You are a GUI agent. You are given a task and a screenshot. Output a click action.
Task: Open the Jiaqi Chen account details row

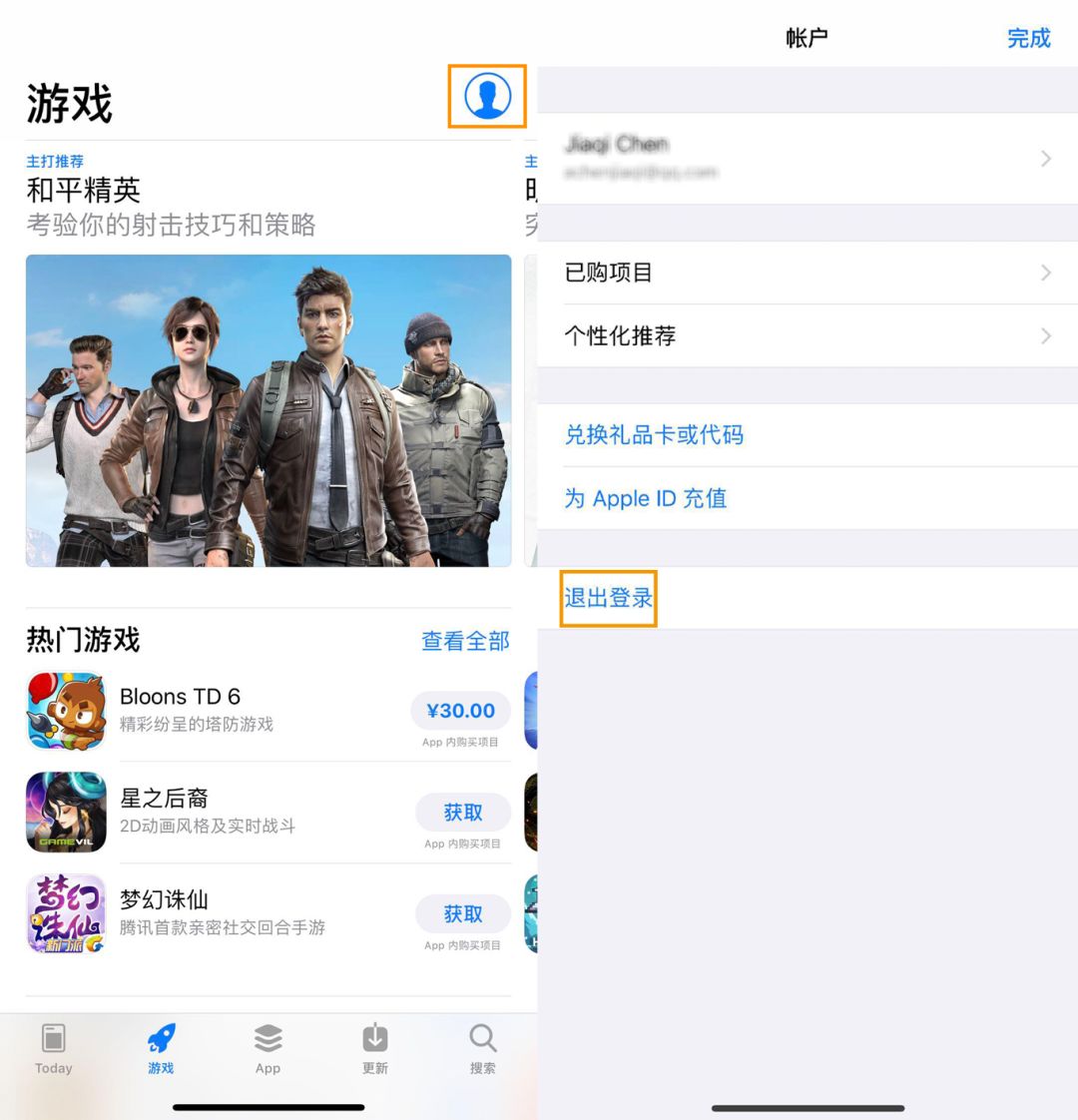click(x=807, y=158)
